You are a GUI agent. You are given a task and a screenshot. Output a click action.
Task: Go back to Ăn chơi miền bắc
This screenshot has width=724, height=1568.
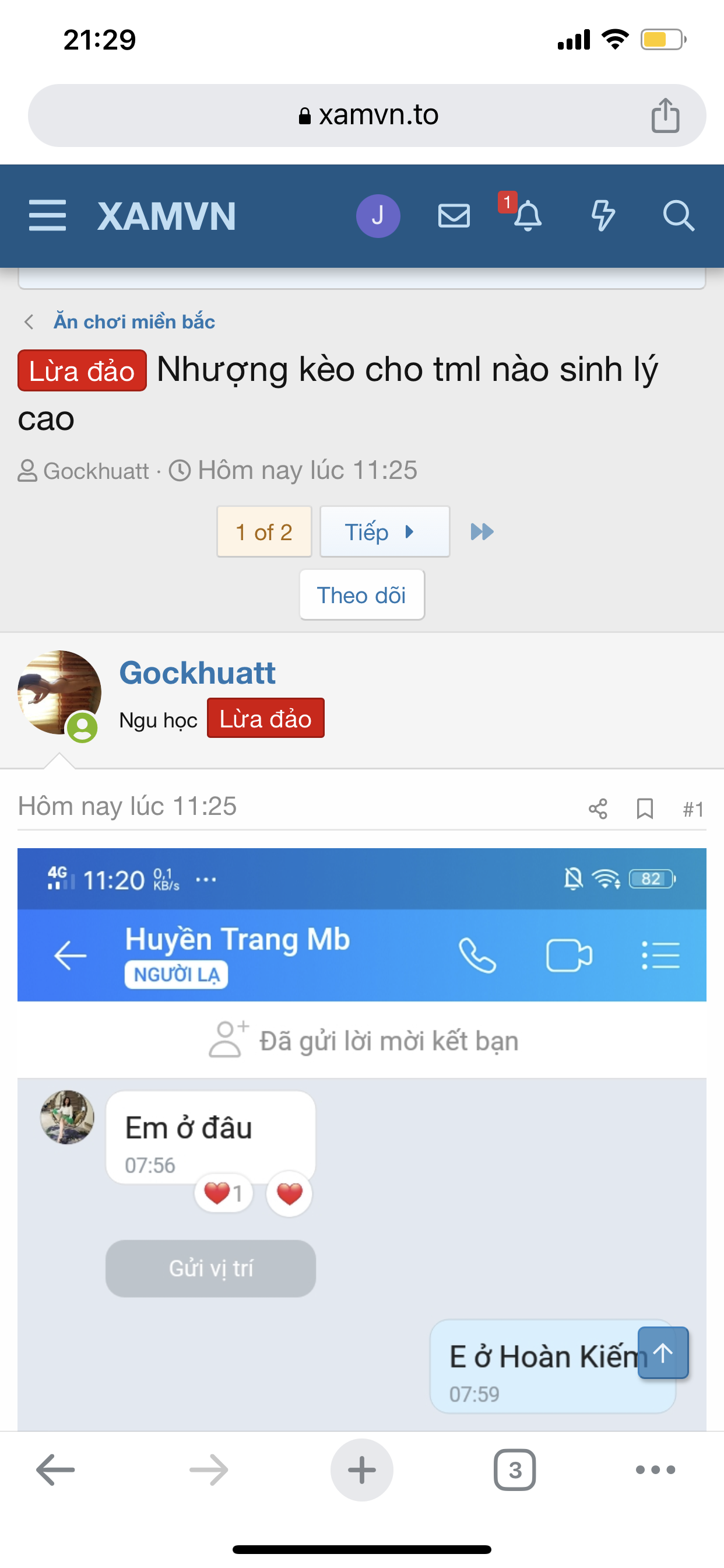click(134, 321)
